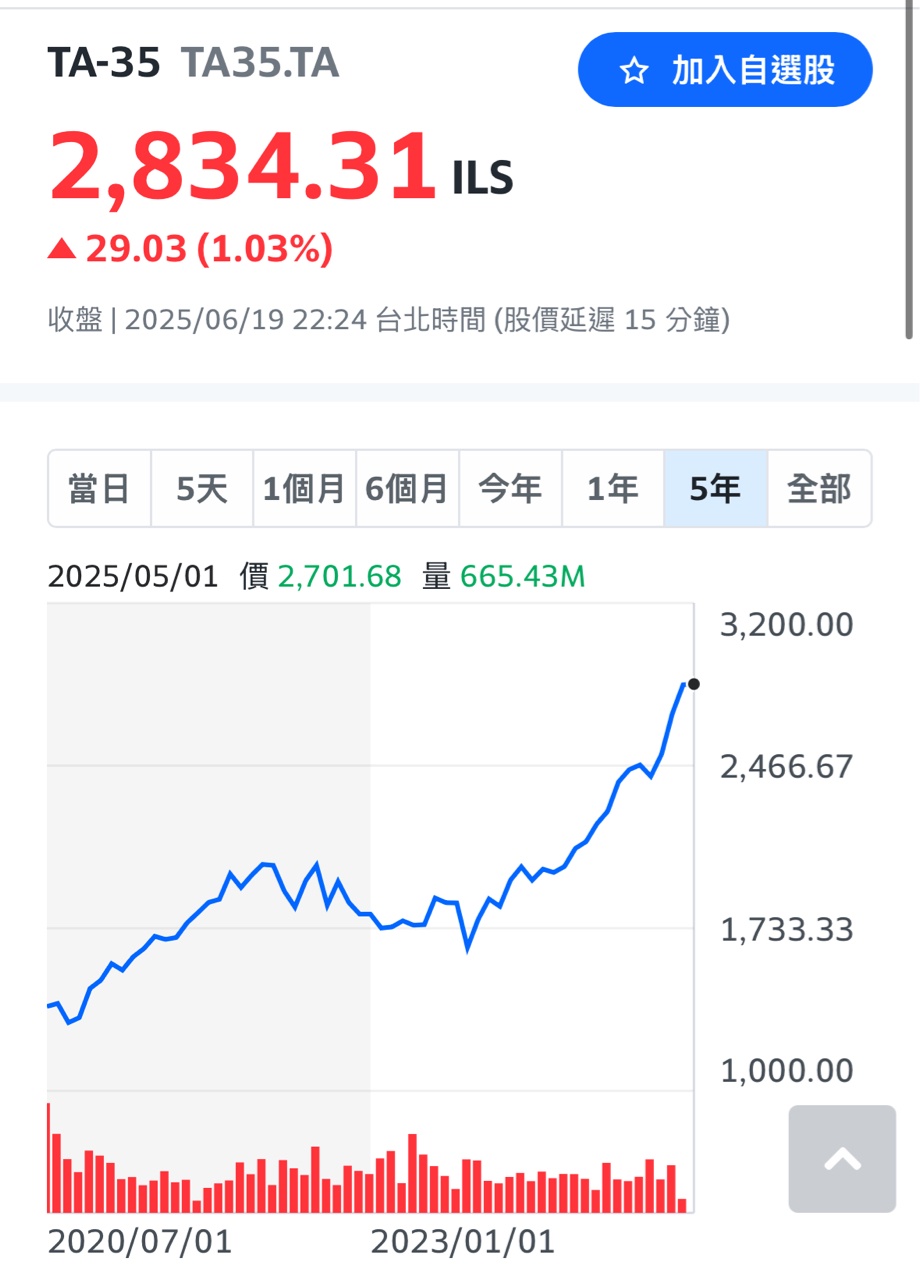The width and height of the screenshot is (920, 1280).
Task: Select the 5天 chart range
Action: (x=202, y=489)
